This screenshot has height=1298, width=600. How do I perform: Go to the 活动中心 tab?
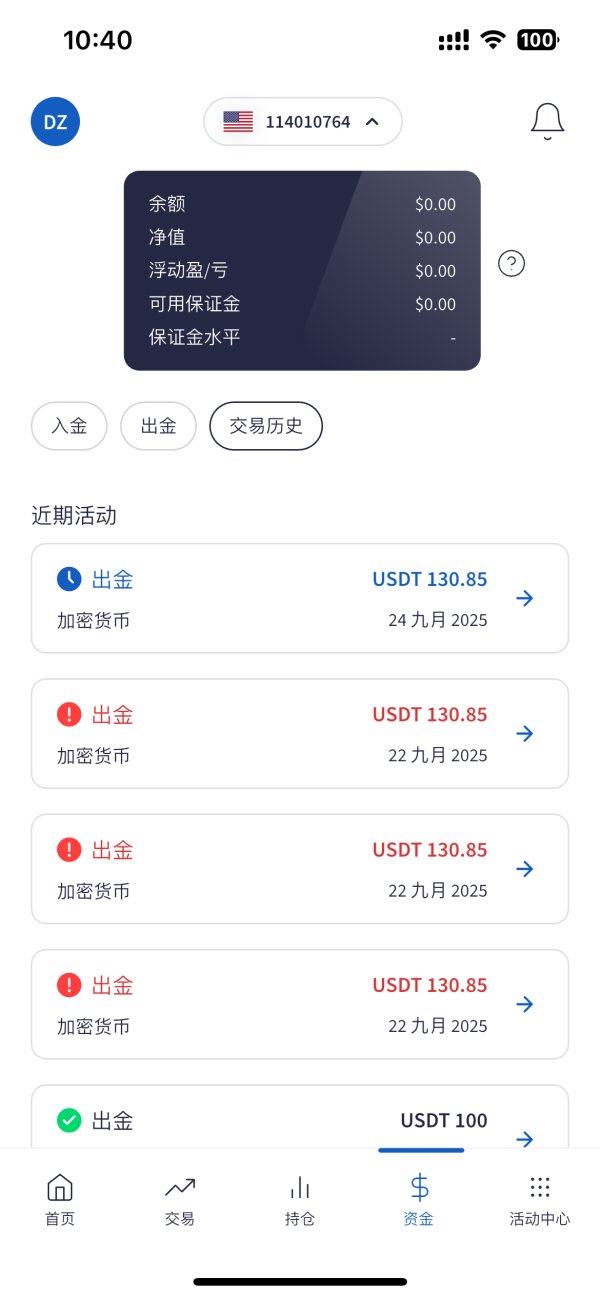[540, 1200]
